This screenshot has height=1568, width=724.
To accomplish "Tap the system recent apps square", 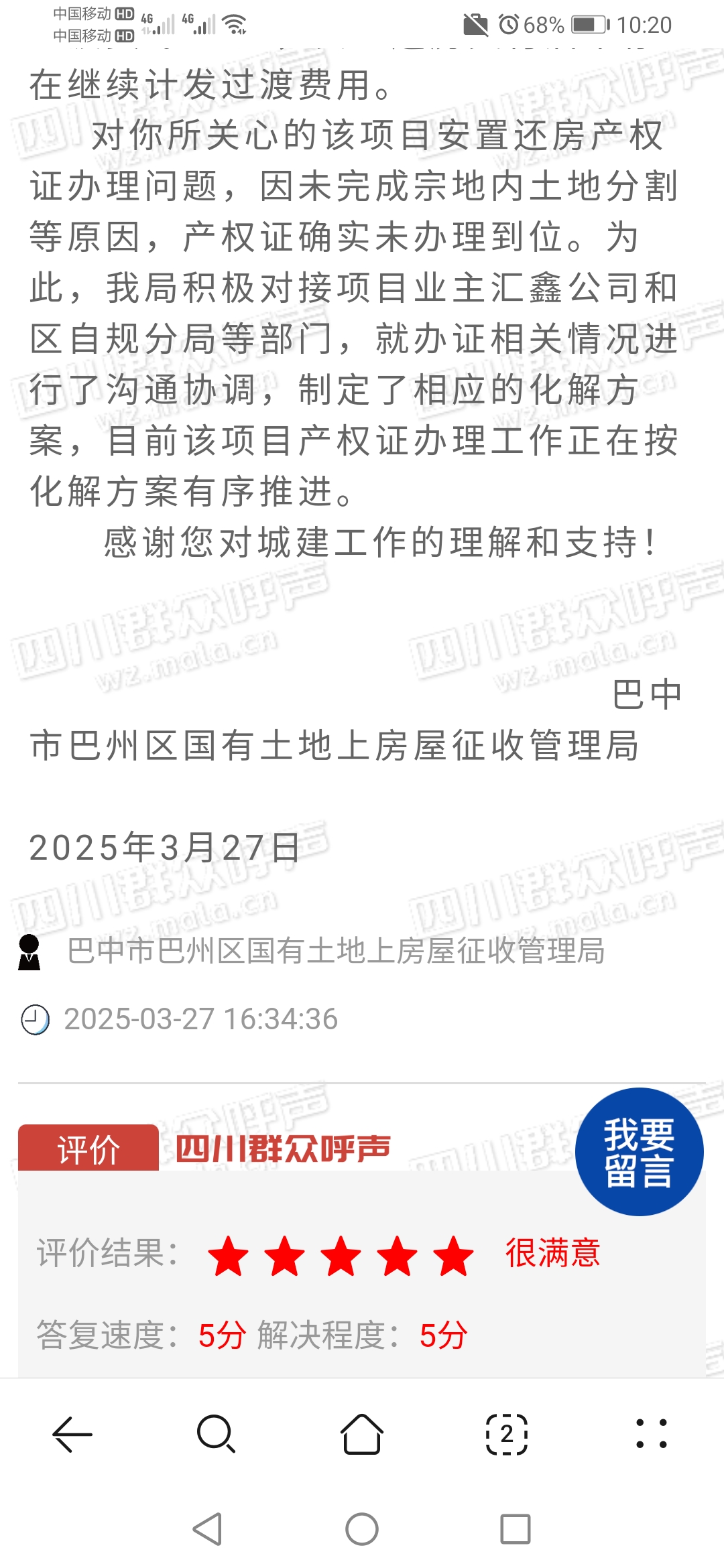I will coord(515,1529).
